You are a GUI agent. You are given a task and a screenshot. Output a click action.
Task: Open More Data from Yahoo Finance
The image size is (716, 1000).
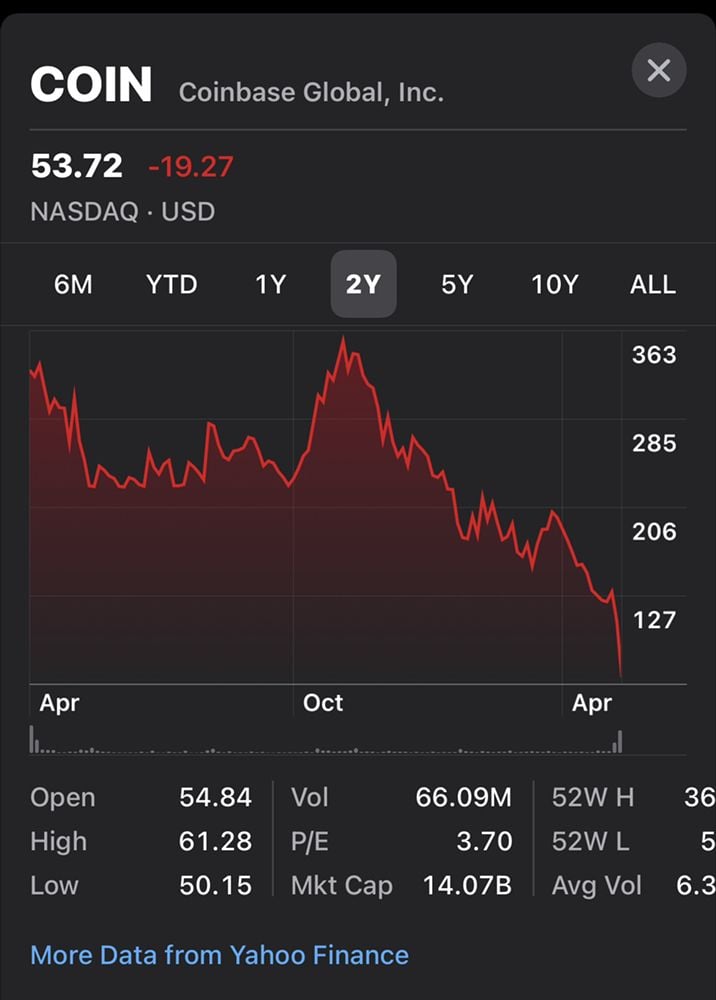pyautogui.click(x=220, y=955)
